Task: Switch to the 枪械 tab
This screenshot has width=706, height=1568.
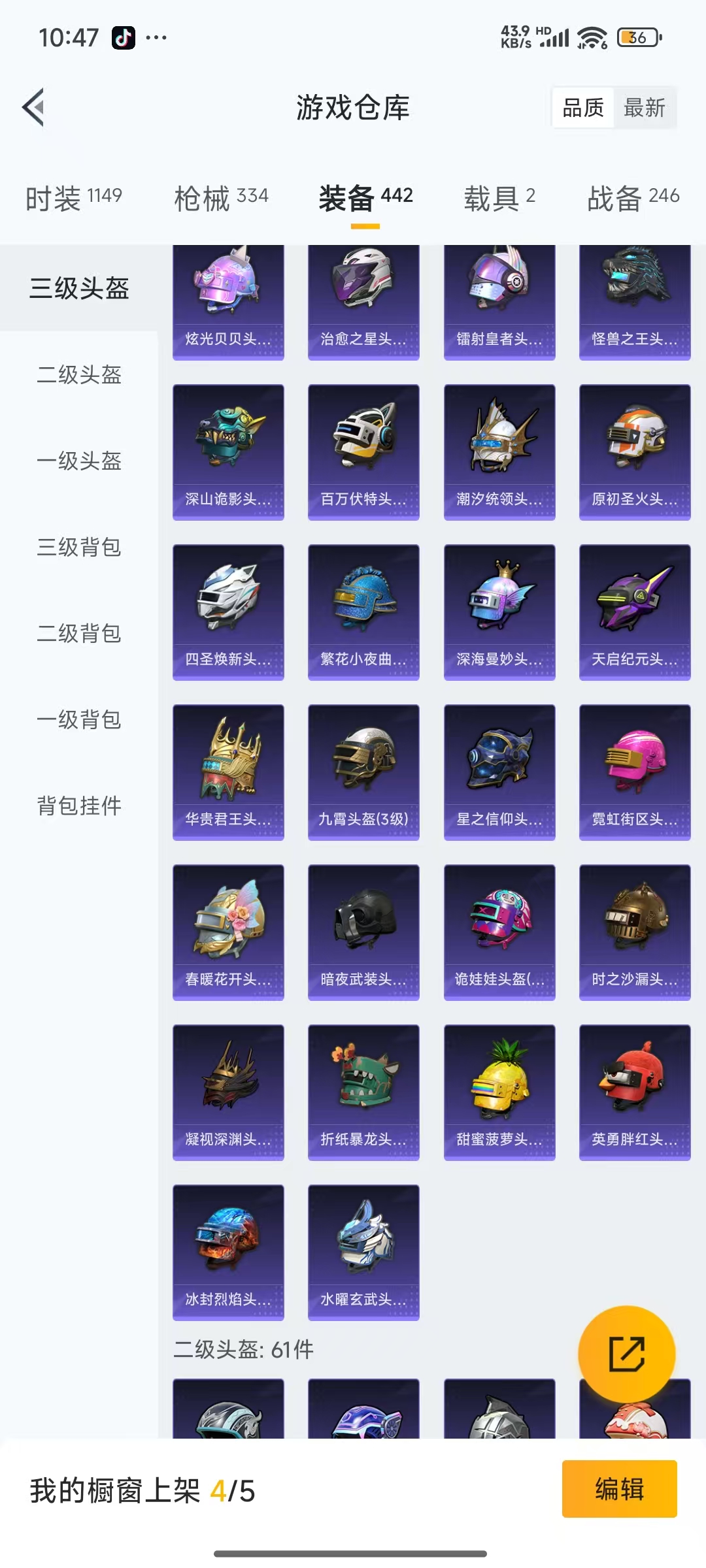Action: pos(221,197)
